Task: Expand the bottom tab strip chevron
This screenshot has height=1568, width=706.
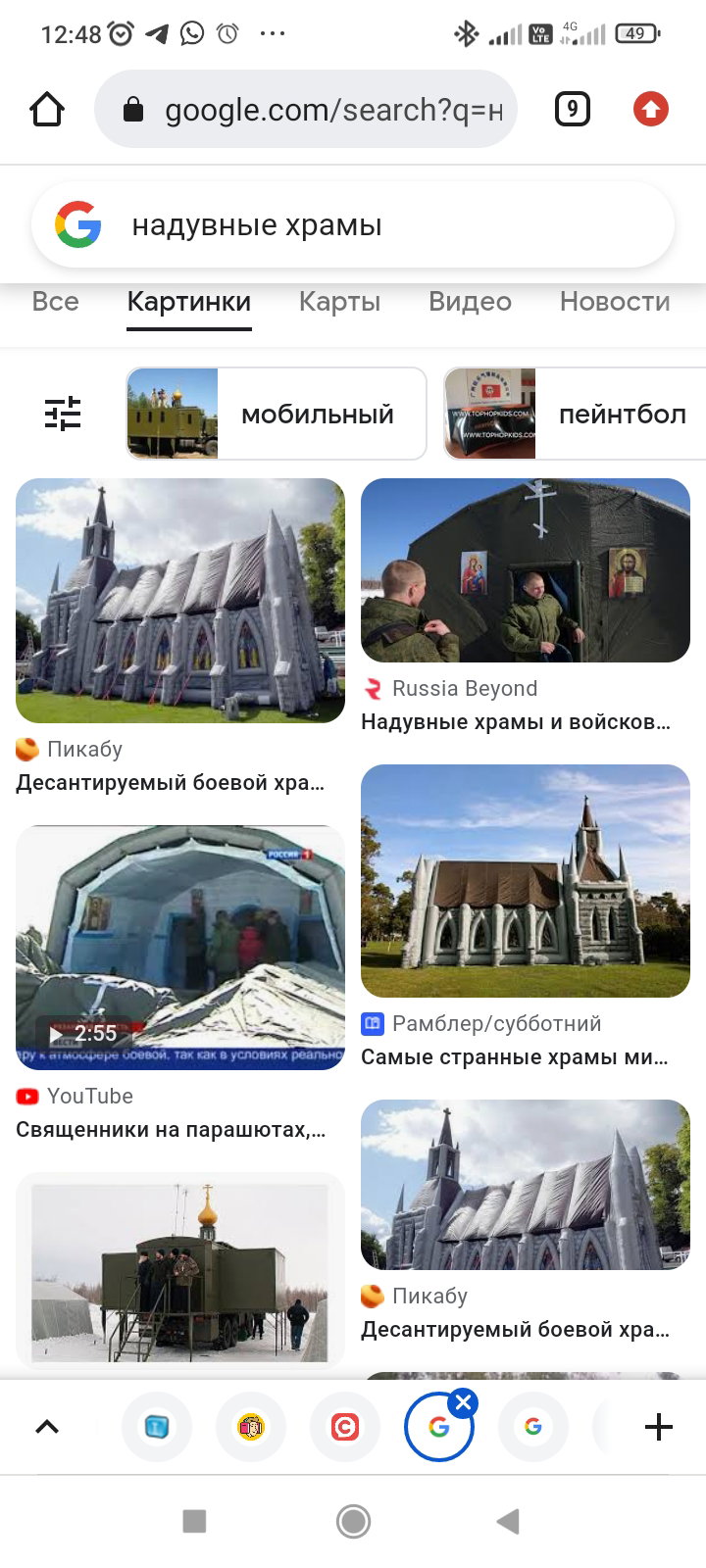Action: point(47,1427)
